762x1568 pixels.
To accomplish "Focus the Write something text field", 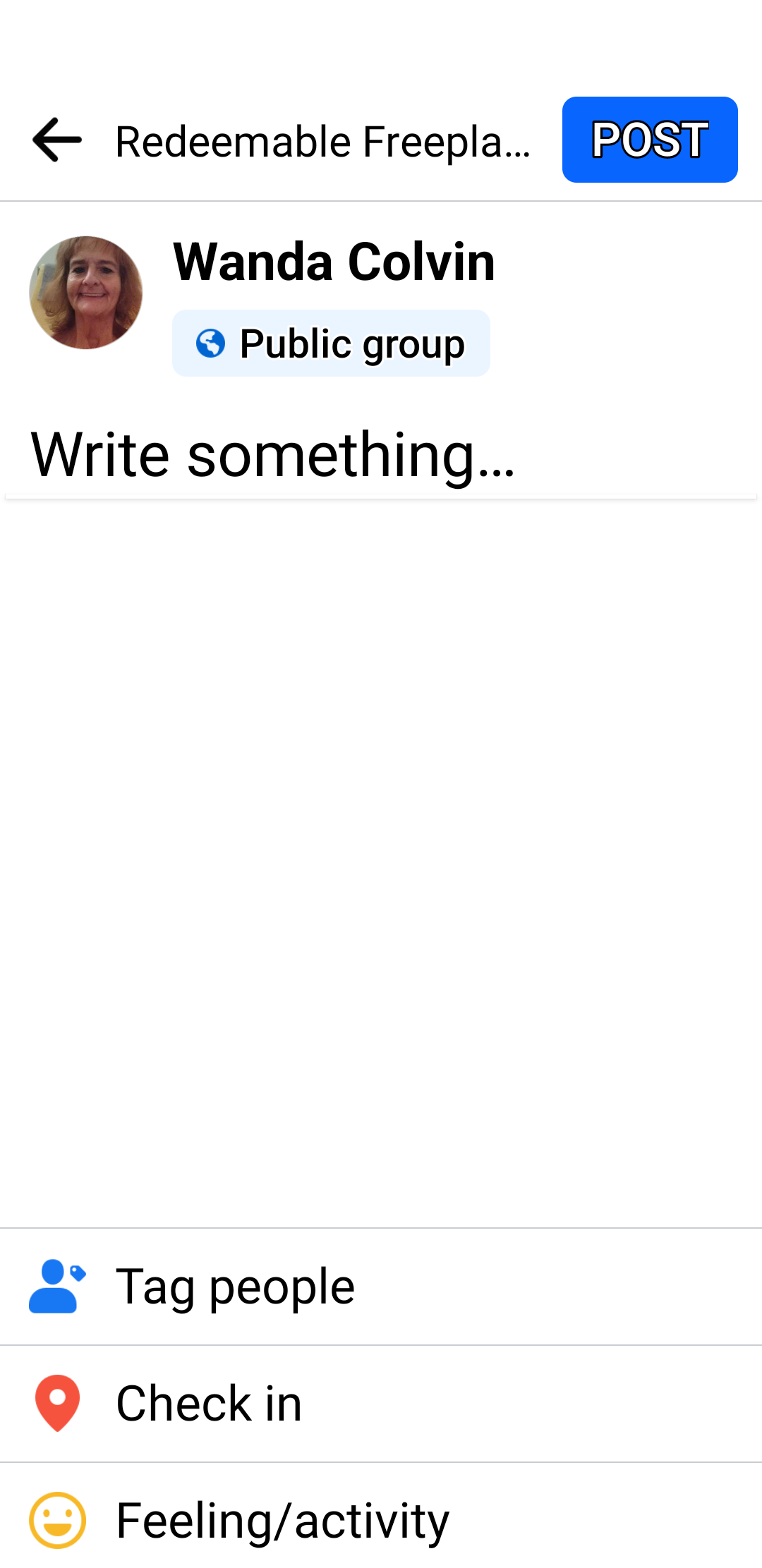I will [381, 455].
